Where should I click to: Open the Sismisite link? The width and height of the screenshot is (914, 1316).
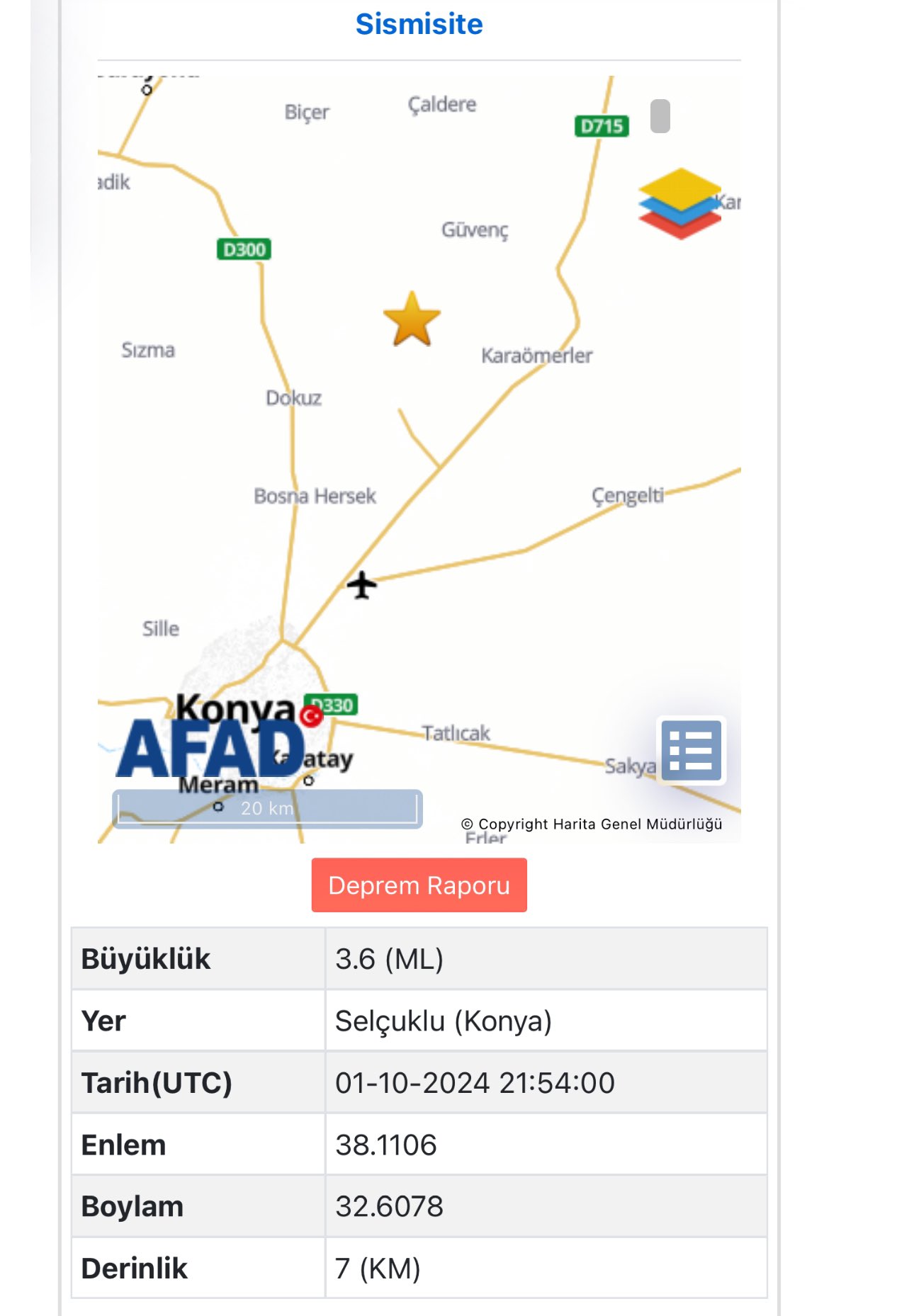tap(419, 24)
